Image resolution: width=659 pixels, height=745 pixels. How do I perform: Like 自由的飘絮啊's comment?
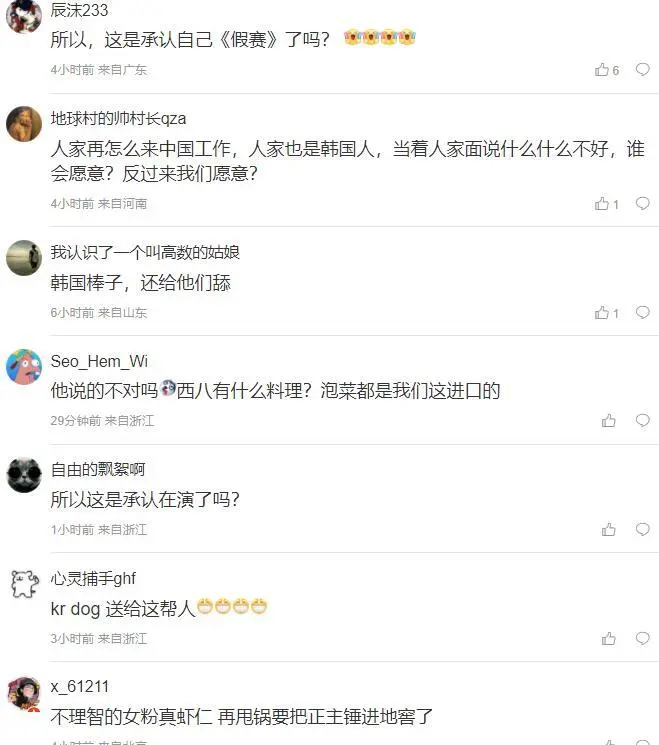(x=609, y=530)
